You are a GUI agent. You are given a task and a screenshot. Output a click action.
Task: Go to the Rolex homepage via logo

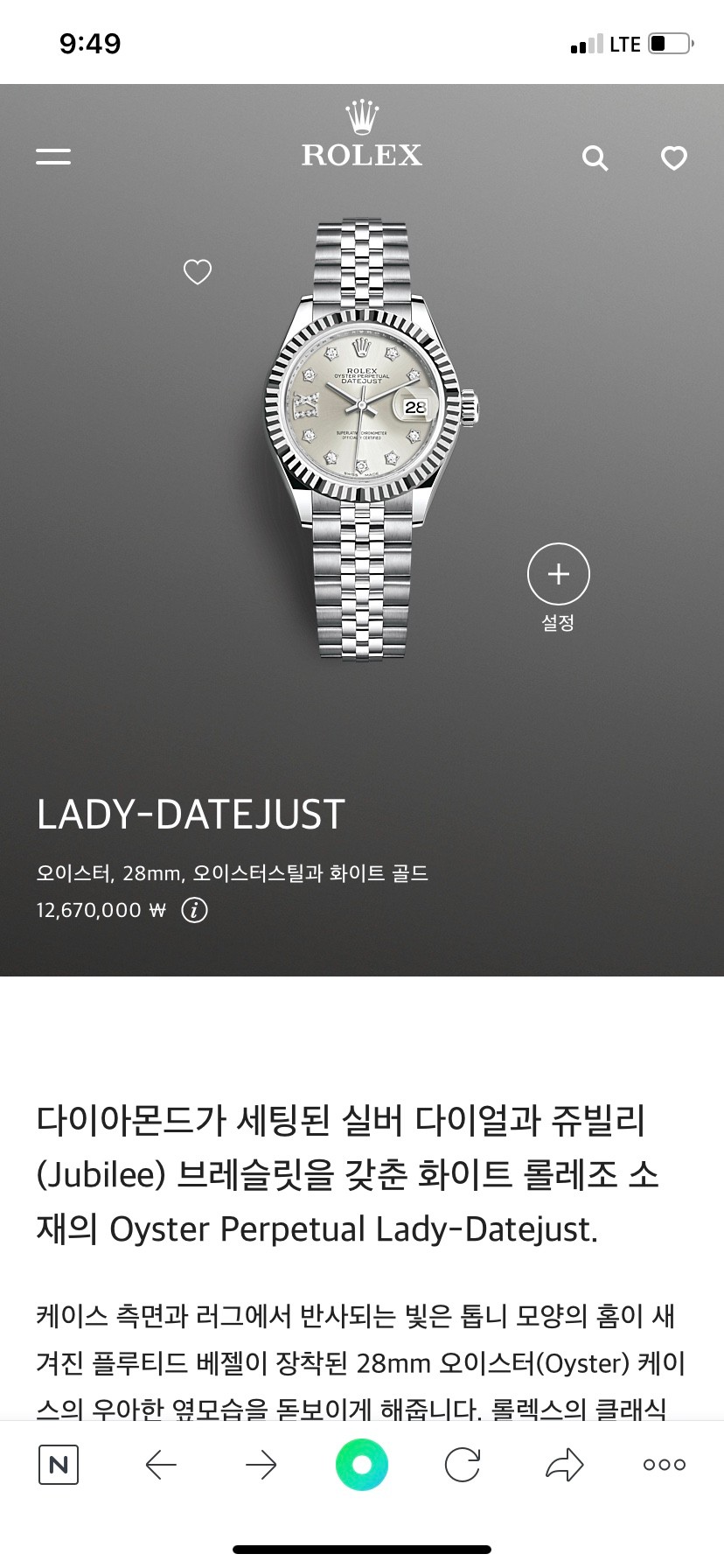click(x=361, y=136)
